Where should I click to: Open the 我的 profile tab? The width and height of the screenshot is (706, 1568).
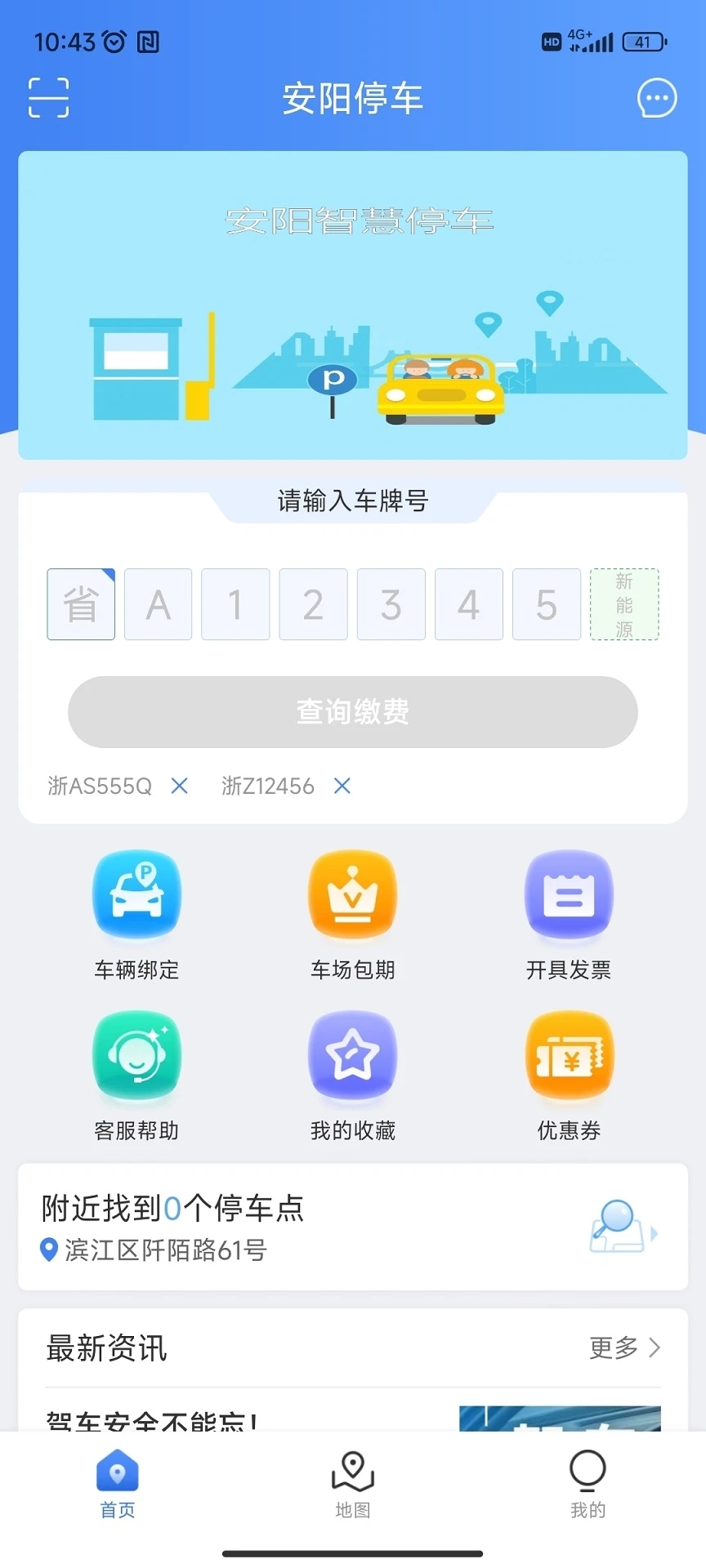click(x=587, y=1486)
